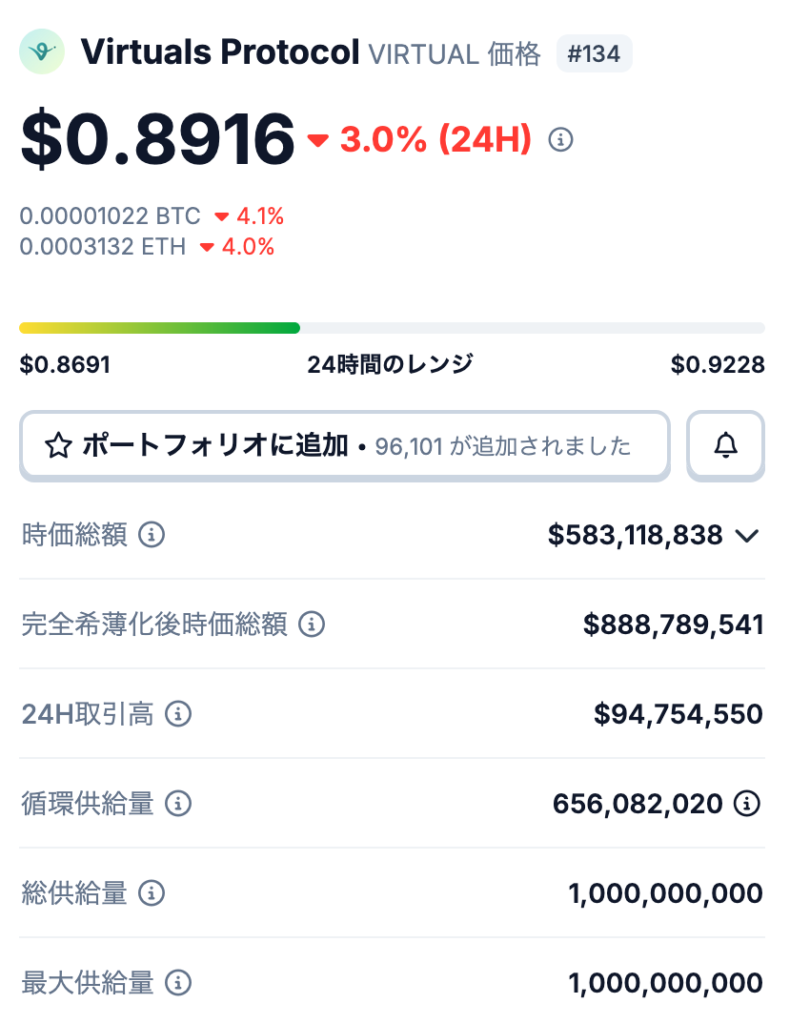
Task: Enable price alerts via the bell icon
Action: pyautogui.click(x=725, y=446)
